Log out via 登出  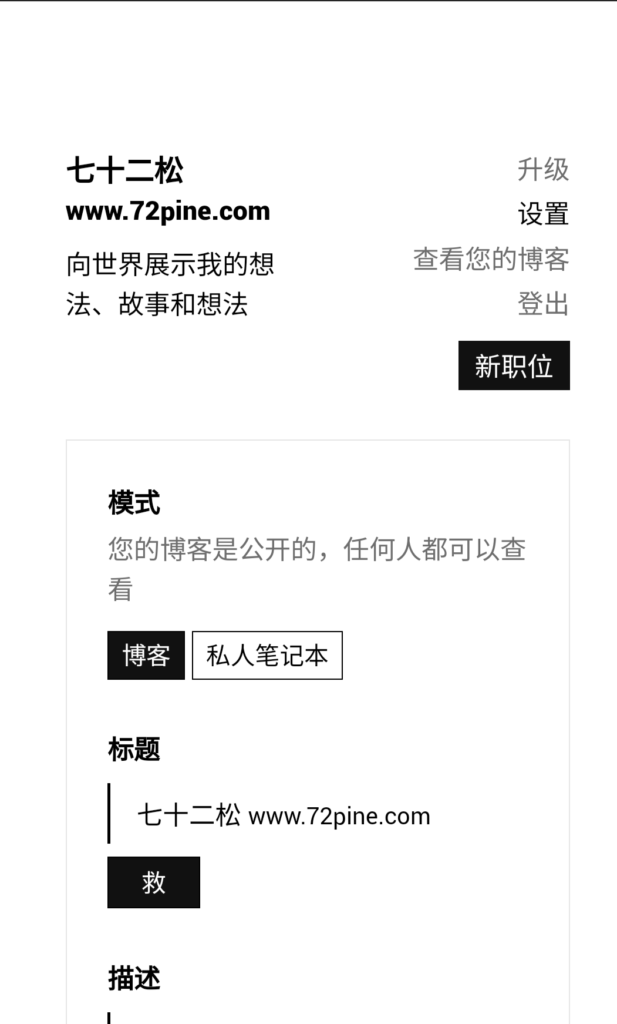coord(543,304)
